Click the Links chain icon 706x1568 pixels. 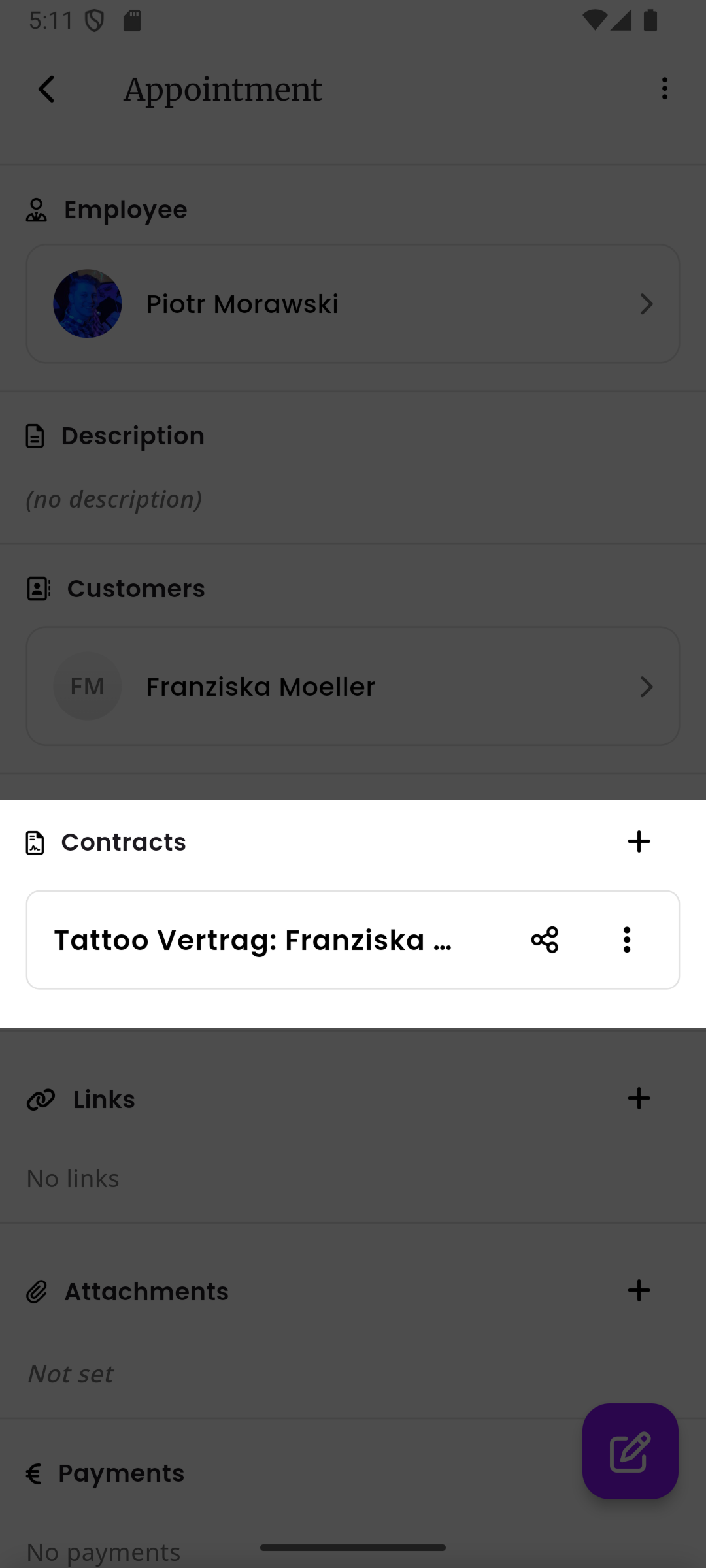pyautogui.click(x=40, y=1099)
